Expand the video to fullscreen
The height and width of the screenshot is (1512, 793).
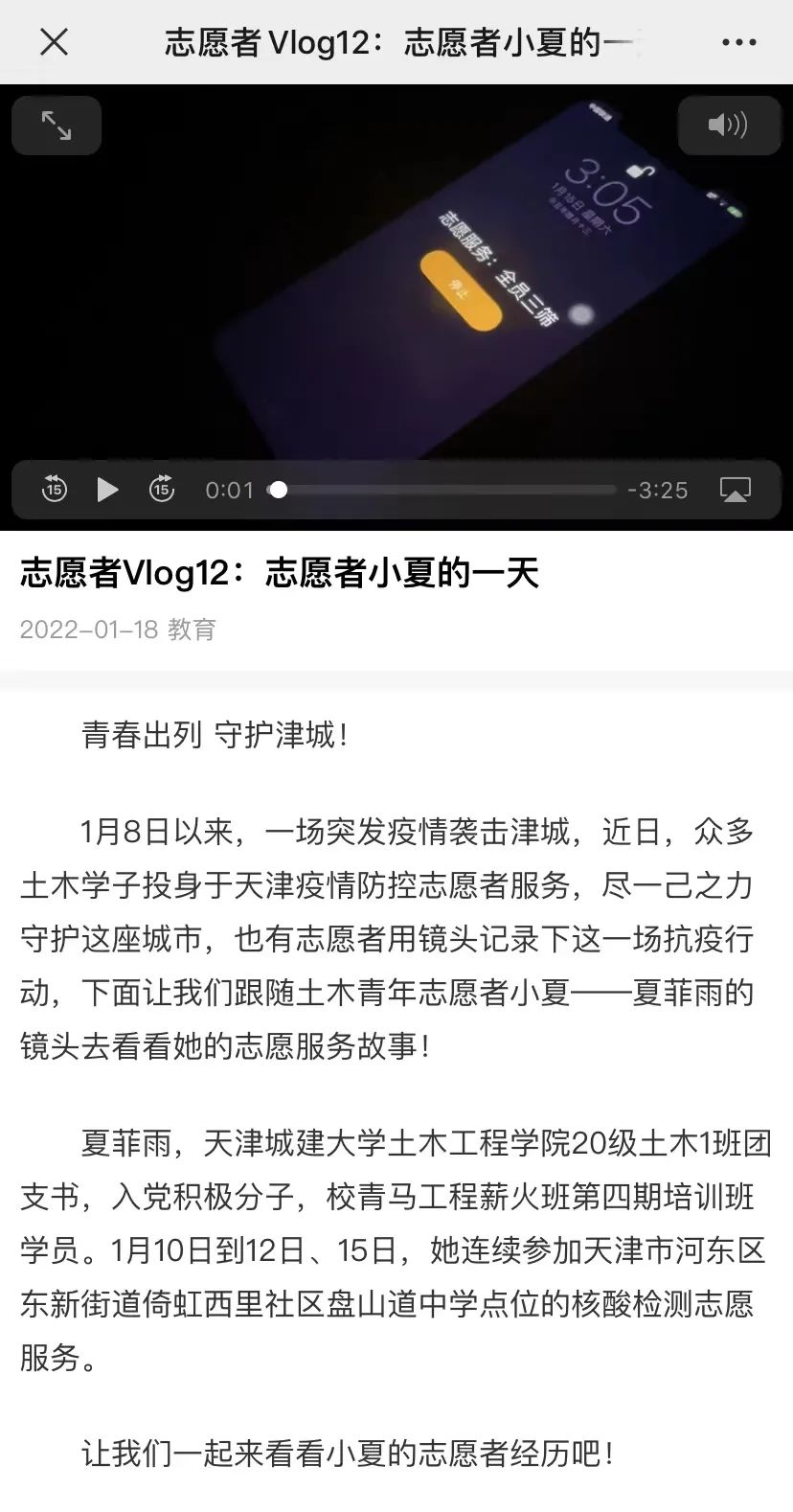pos(57,126)
